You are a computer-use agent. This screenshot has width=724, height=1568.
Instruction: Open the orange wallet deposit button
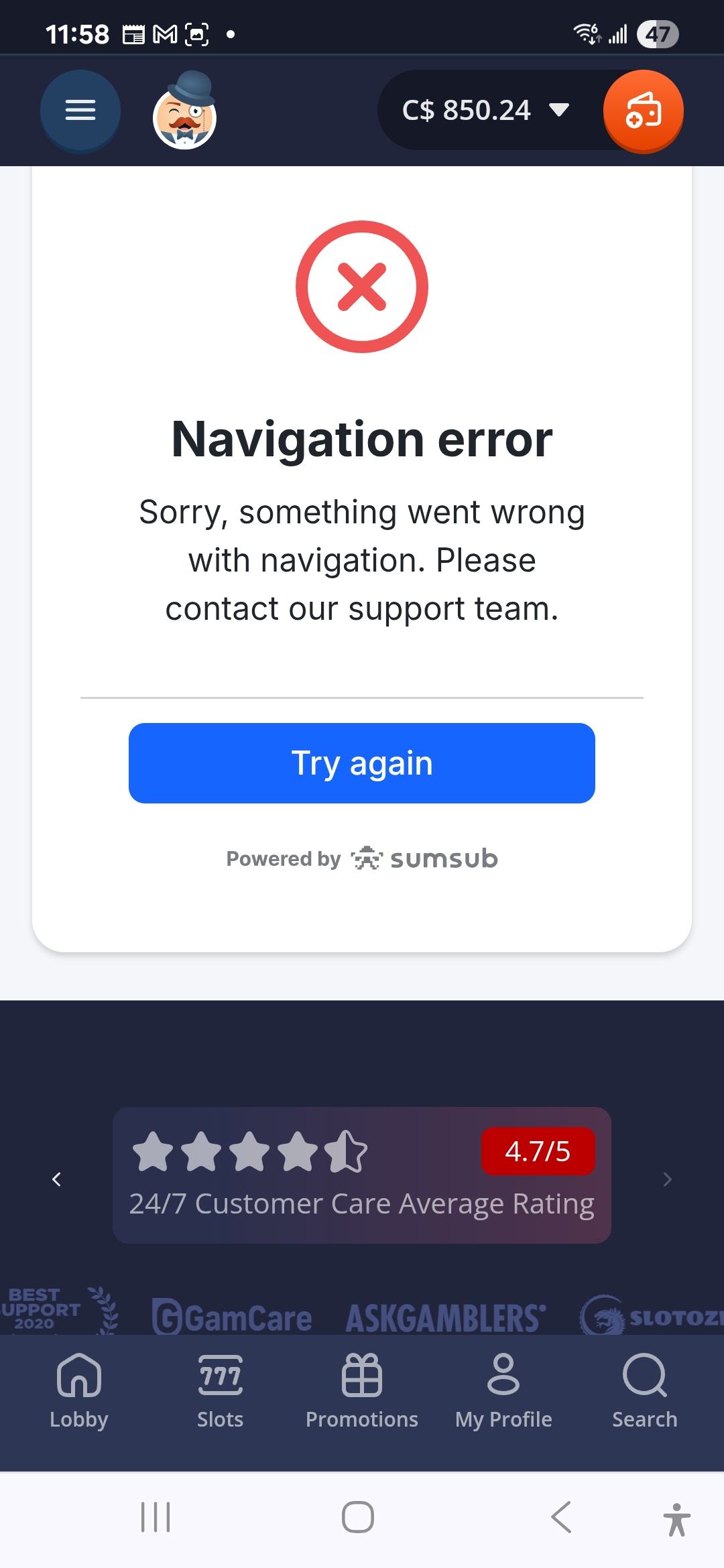643,111
